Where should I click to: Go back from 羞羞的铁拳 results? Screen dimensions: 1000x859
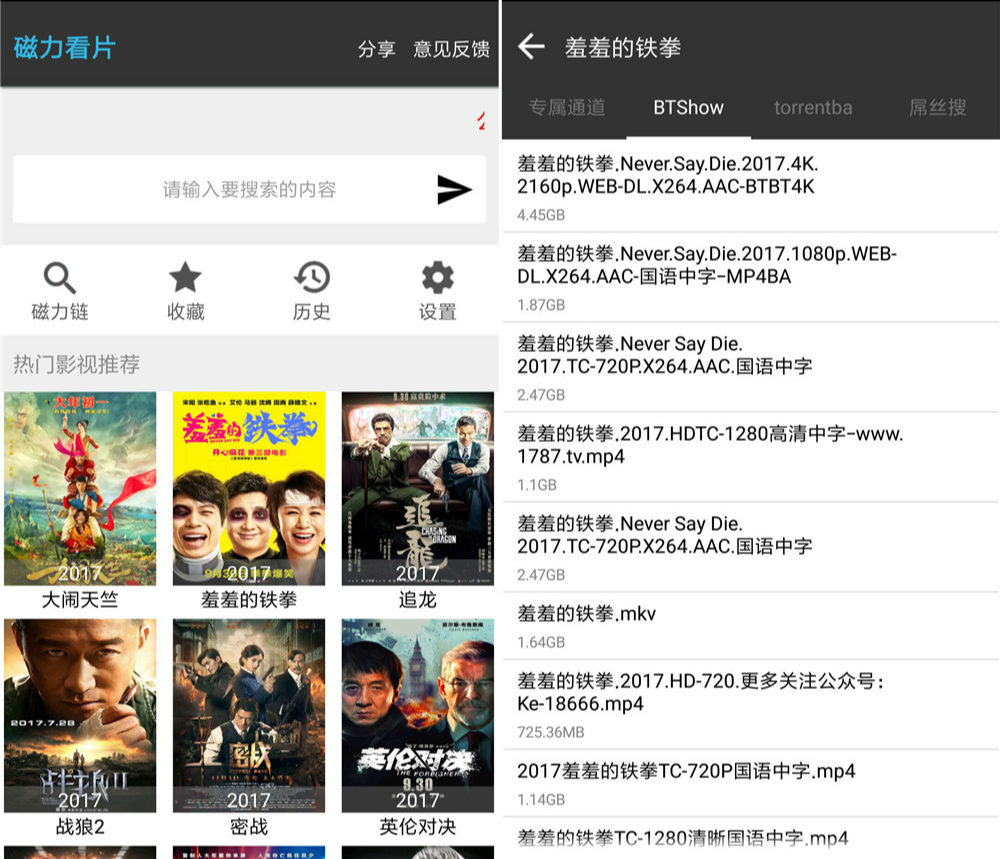pyautogui.click(x=531, y=47)
